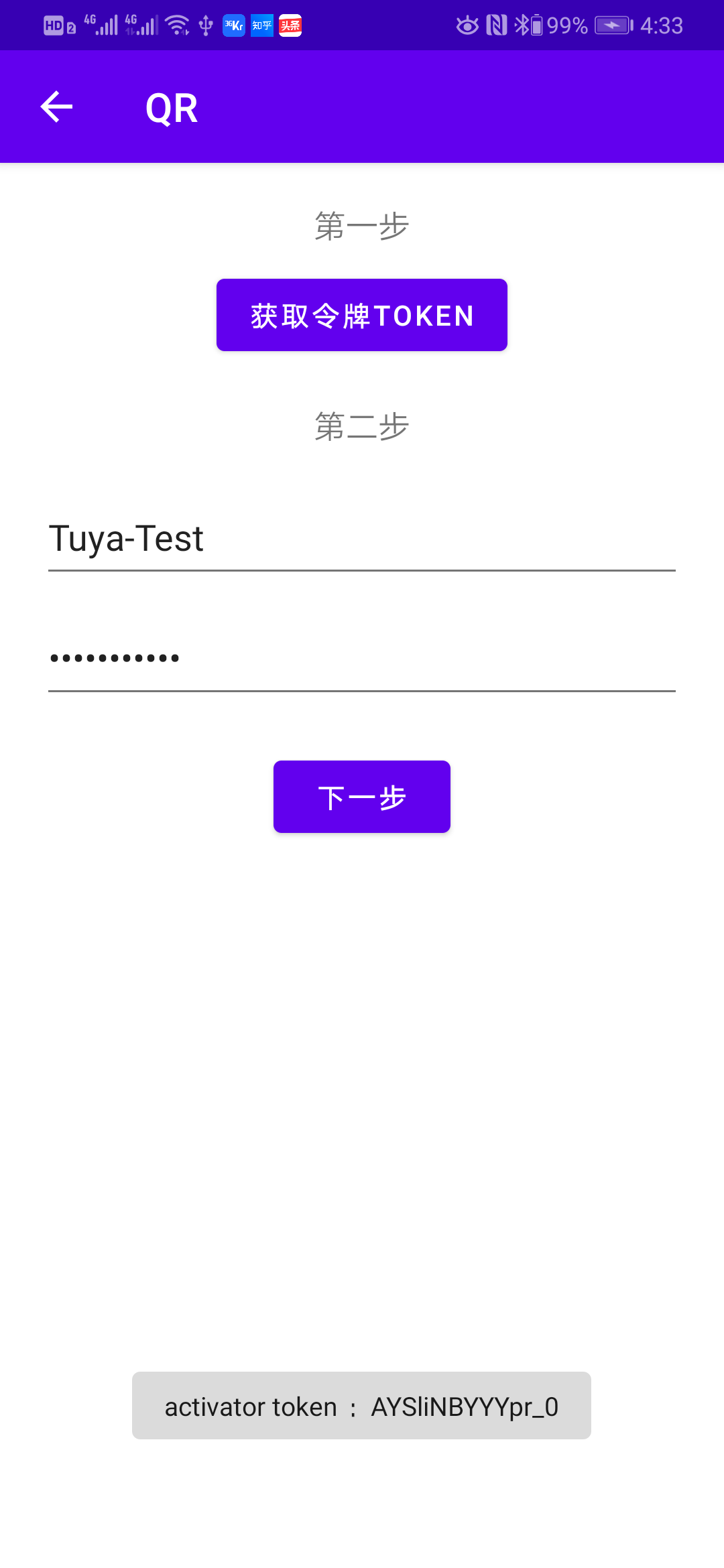Select the masked password field
This screenshot has width=724, height=1568.
pos(362,659)
